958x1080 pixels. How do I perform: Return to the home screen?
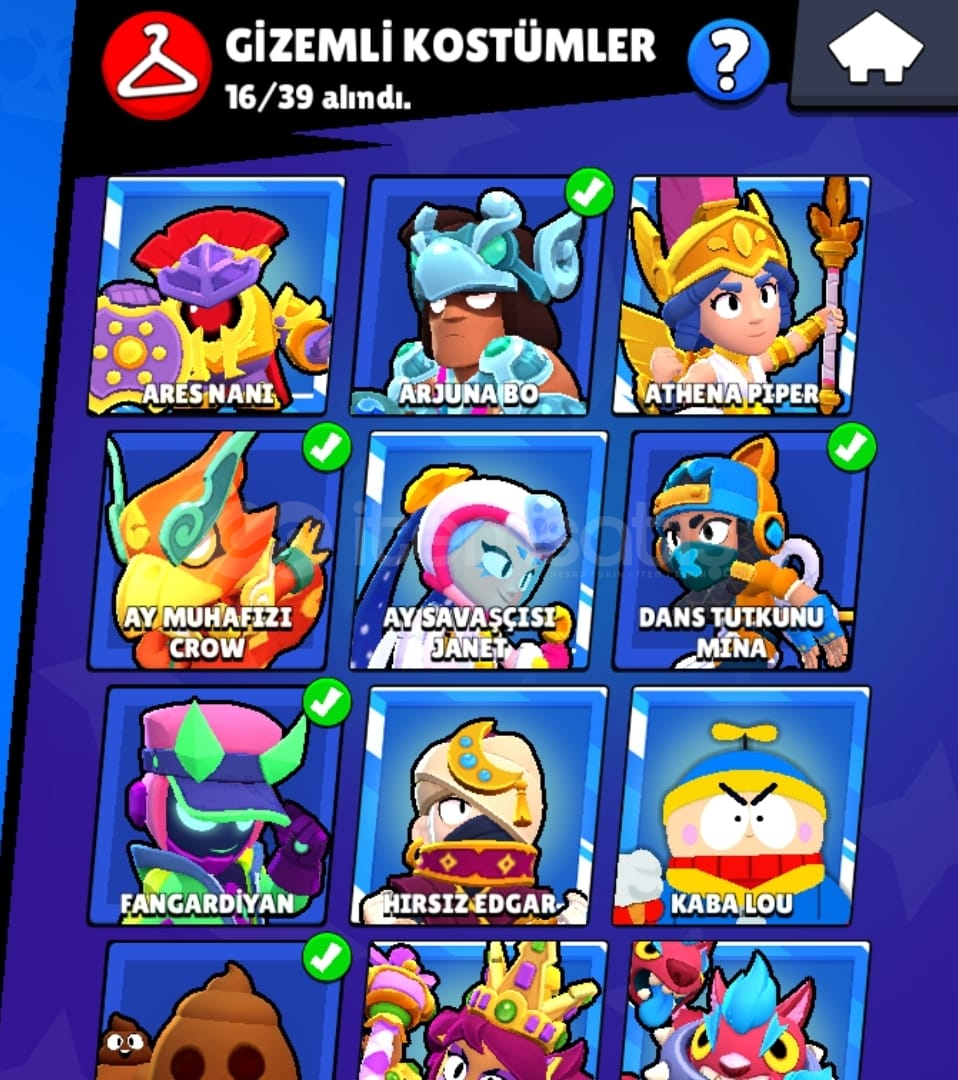[x=875, y=48]
